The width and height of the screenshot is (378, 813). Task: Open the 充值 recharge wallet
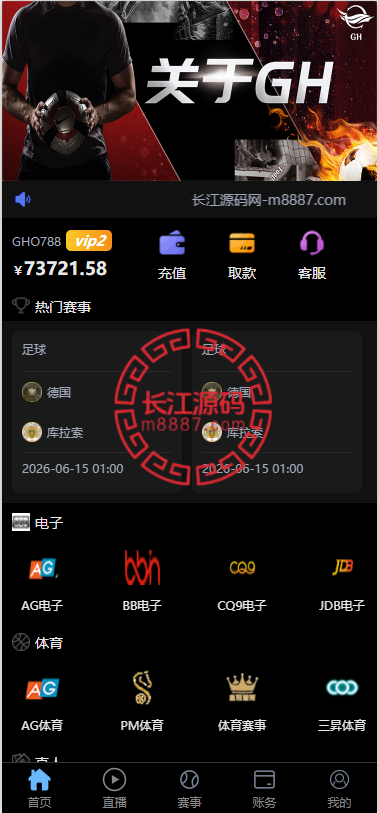tap(172, 255)
